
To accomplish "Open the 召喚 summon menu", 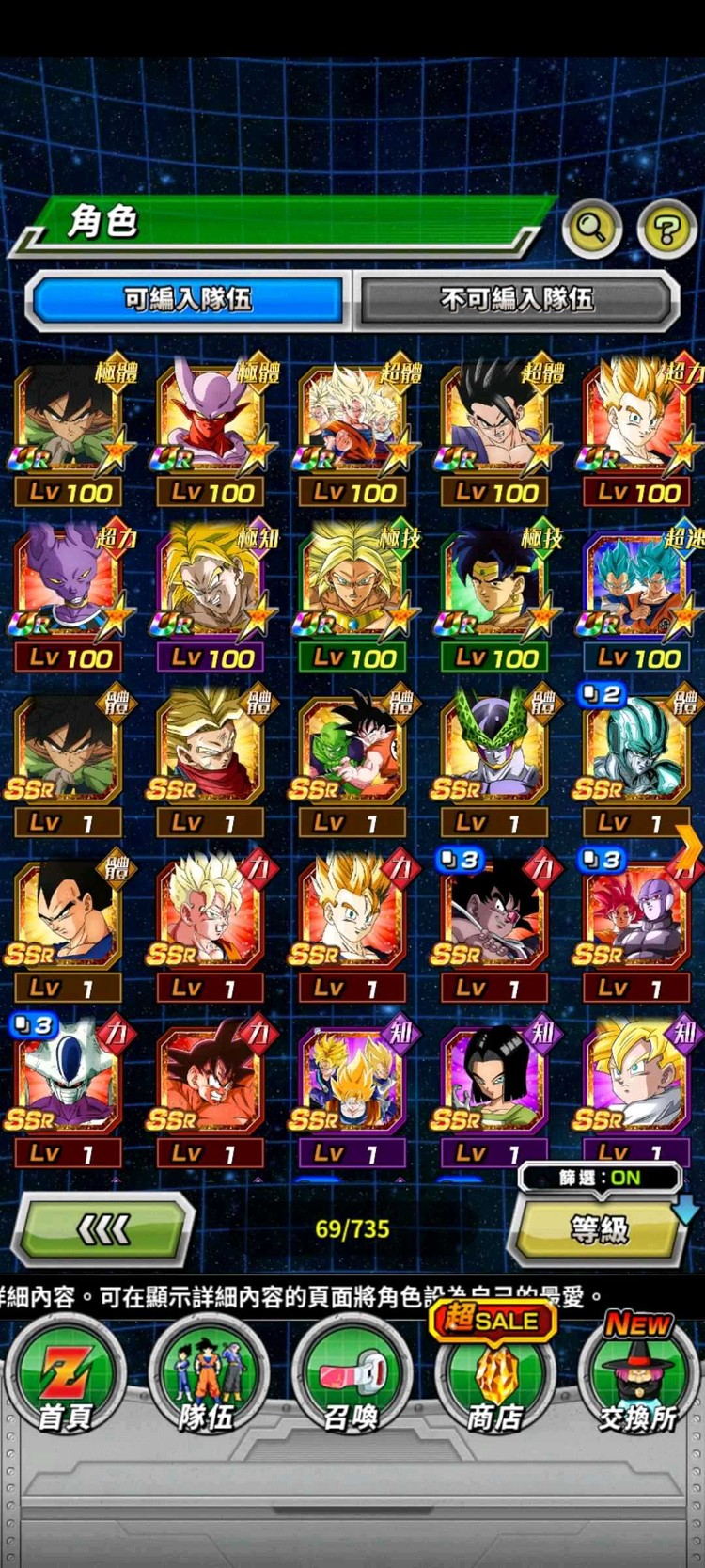I will click(x=351, y=1378).
